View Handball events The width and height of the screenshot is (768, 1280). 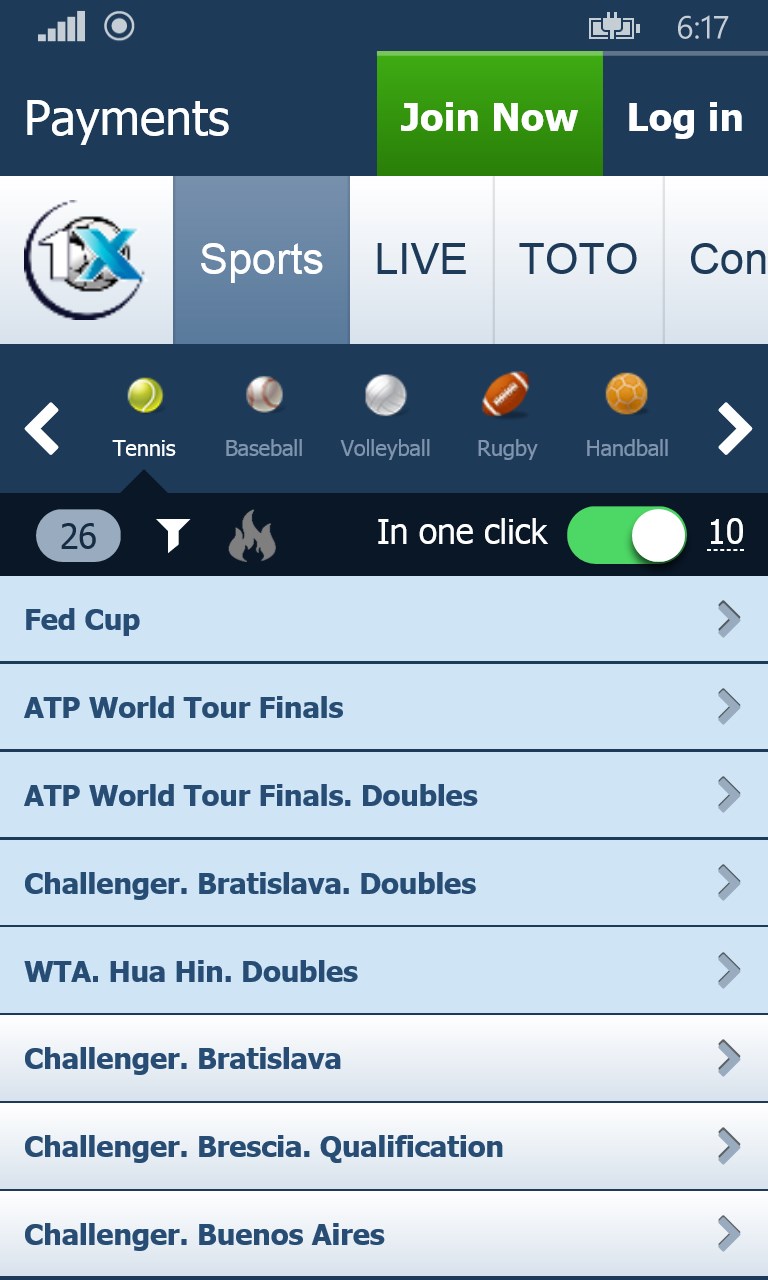[627, 417]
